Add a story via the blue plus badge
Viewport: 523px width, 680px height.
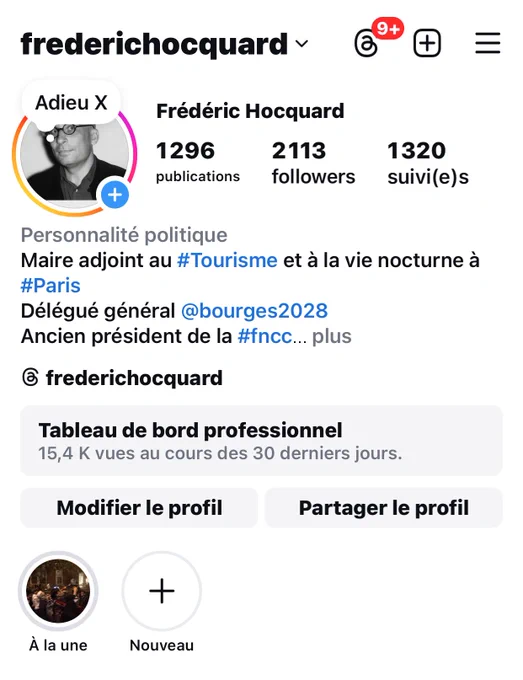[x=115, y=195]
